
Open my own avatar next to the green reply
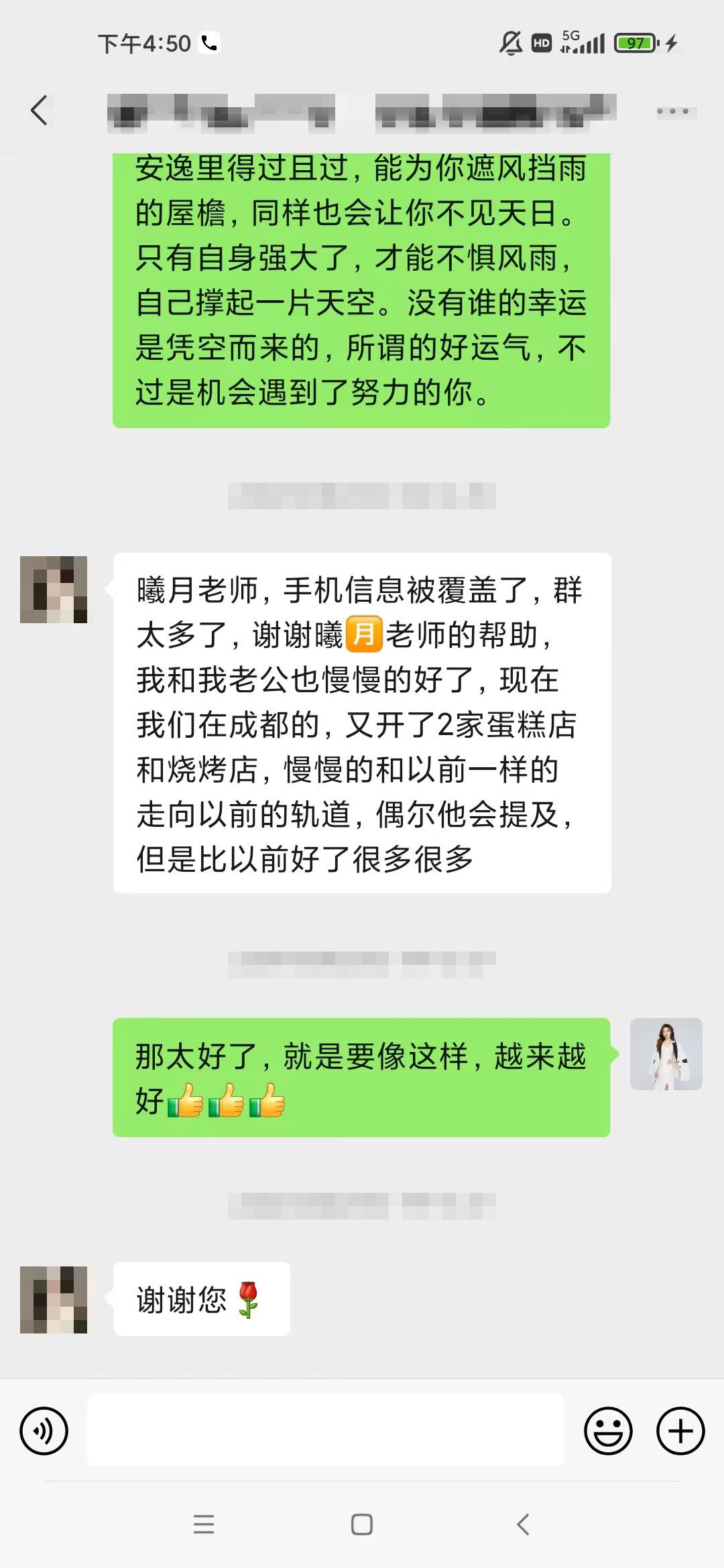click(x=666, y=1054)
